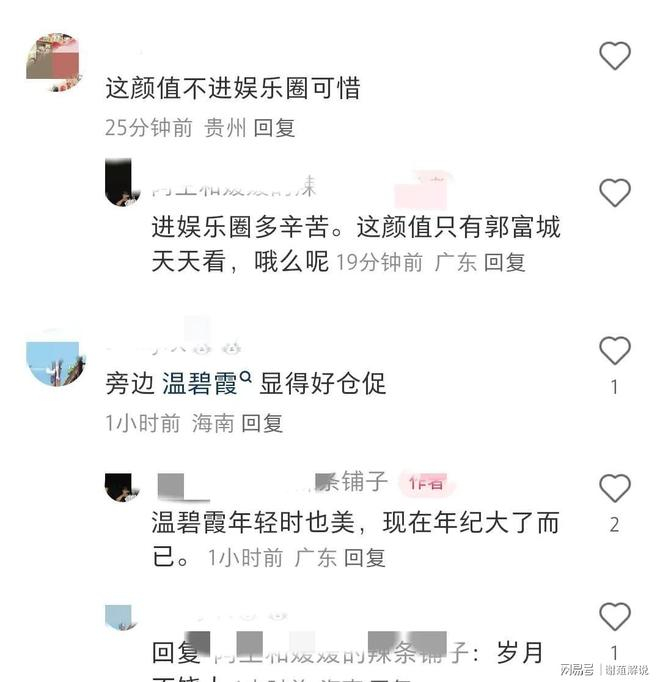Like the comment 这颜值不进娱乐圈可惜

coord(615,56)
